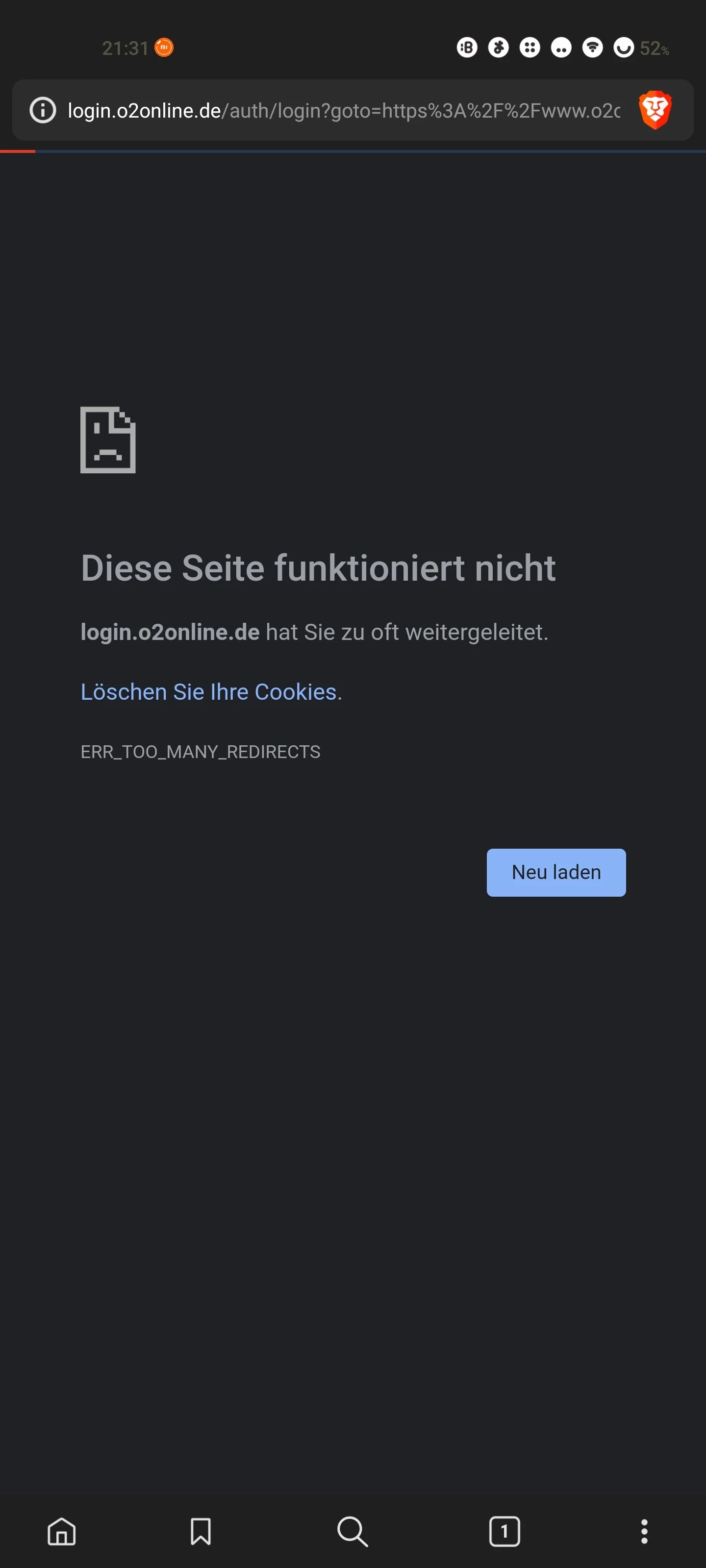Open the three-dot overflow menu
The width and height of the screenshot is (706, 1568).
[644, 1531]
